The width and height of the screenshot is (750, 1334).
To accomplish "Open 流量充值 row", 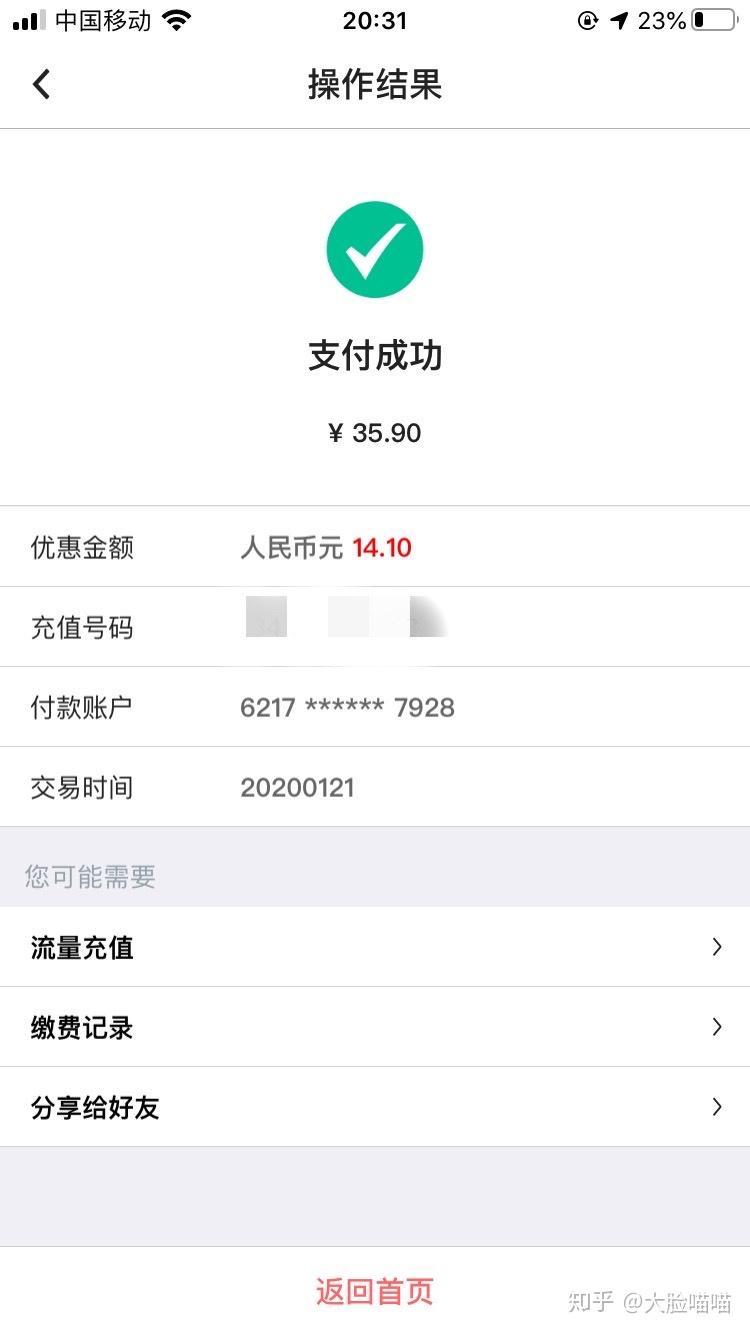I will click(x=374, y=947).
